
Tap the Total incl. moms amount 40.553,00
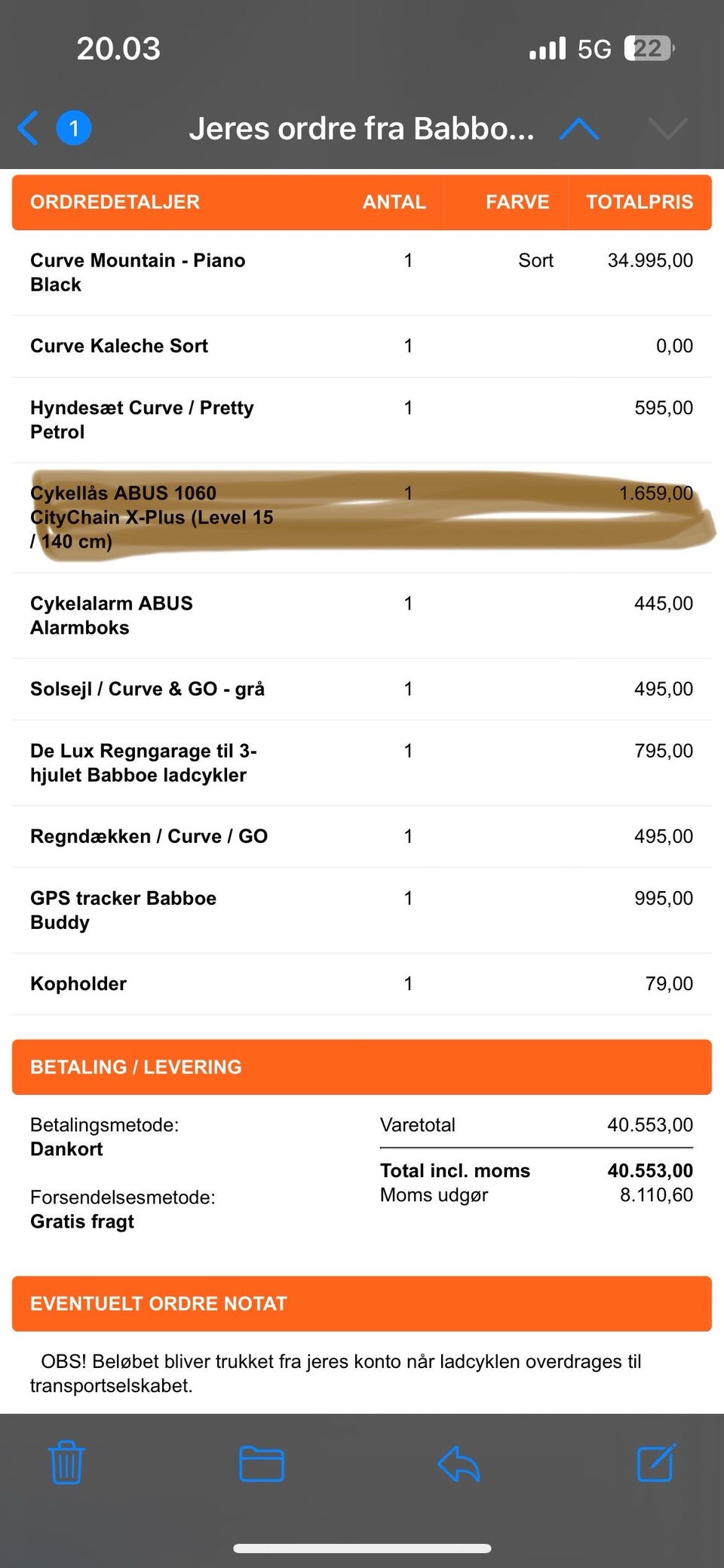click(649, 1170)
